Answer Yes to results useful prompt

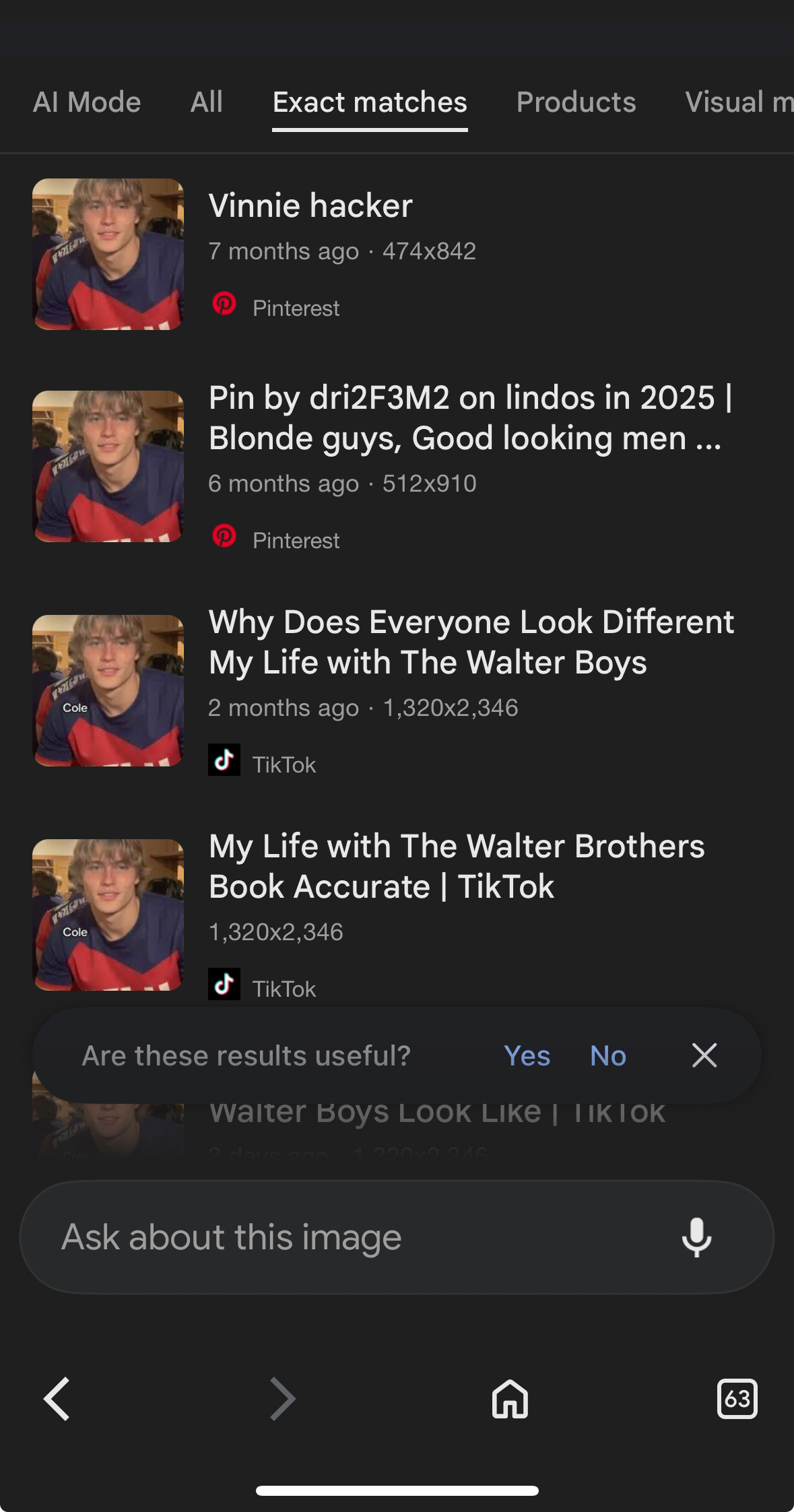coord(527,1055)
